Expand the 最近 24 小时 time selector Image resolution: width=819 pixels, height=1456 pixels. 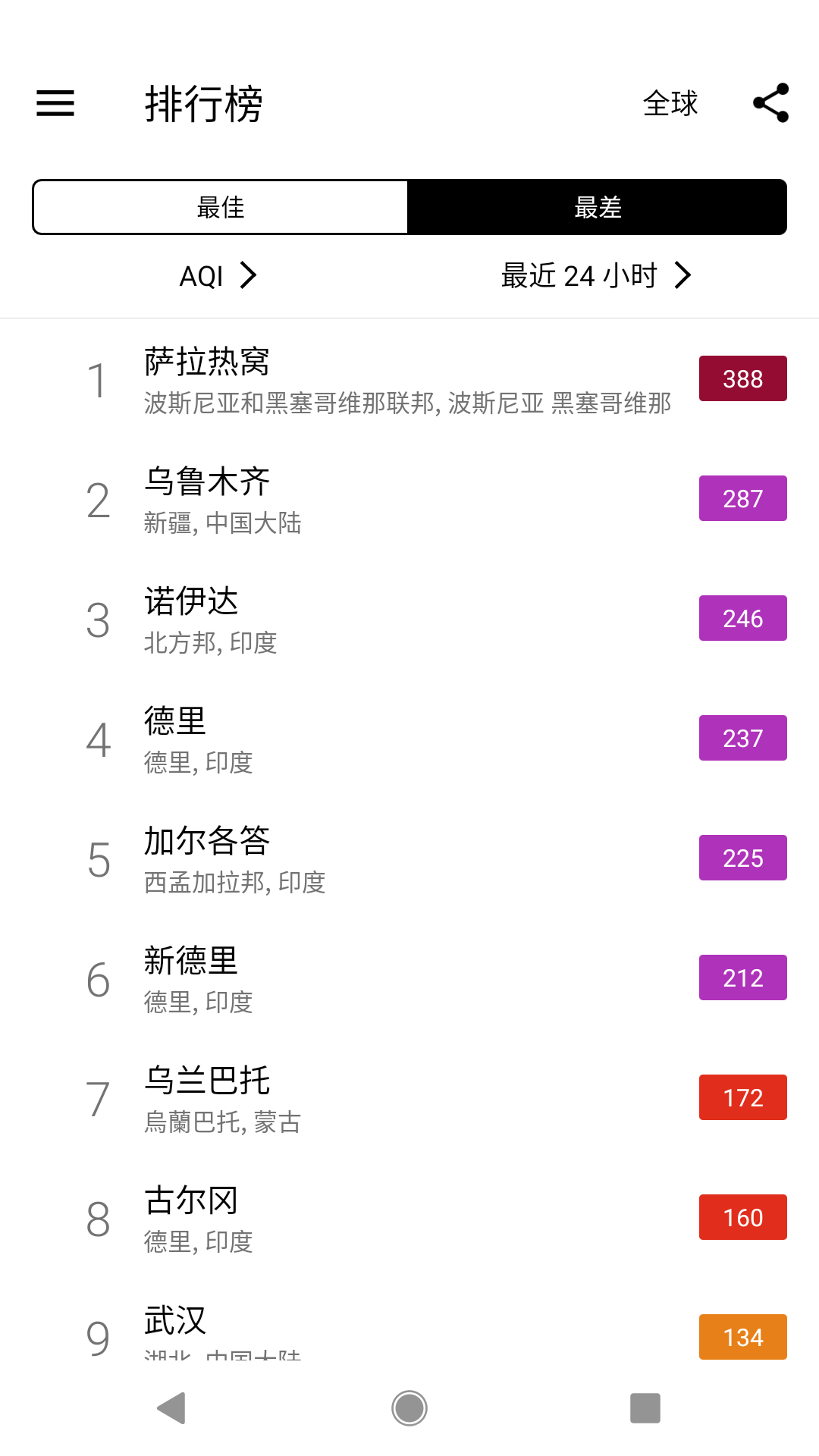(x=595, y=276)
